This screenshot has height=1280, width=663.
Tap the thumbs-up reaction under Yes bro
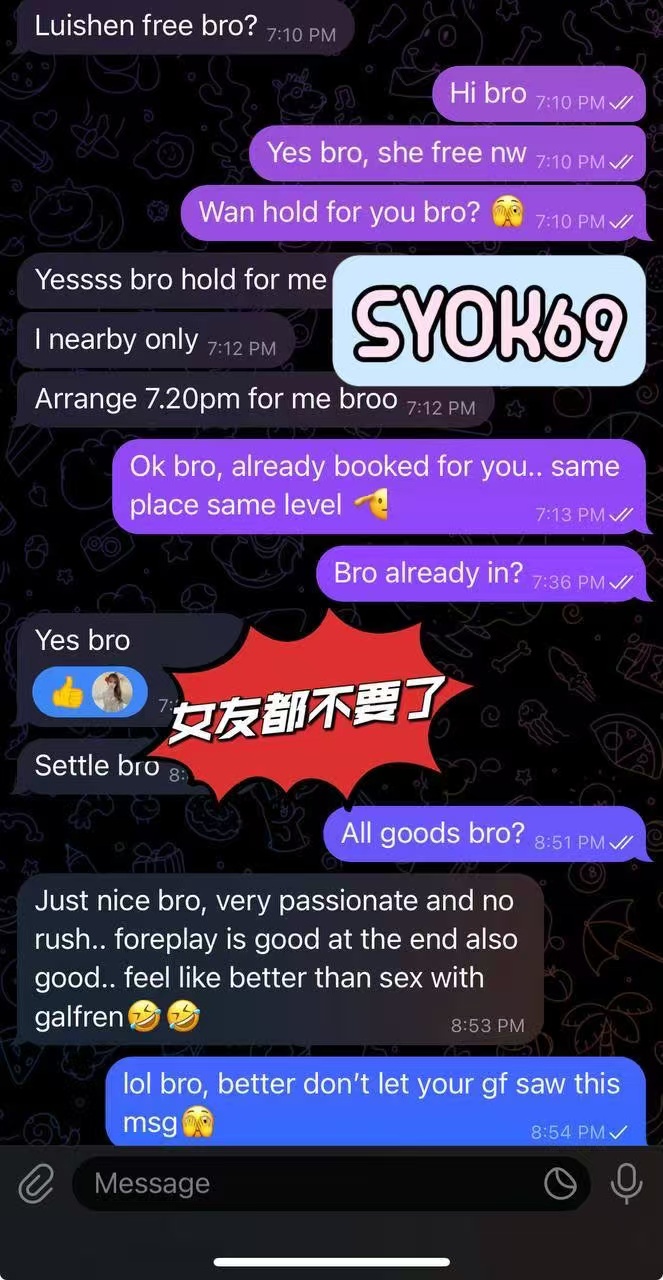coord(68,693)
